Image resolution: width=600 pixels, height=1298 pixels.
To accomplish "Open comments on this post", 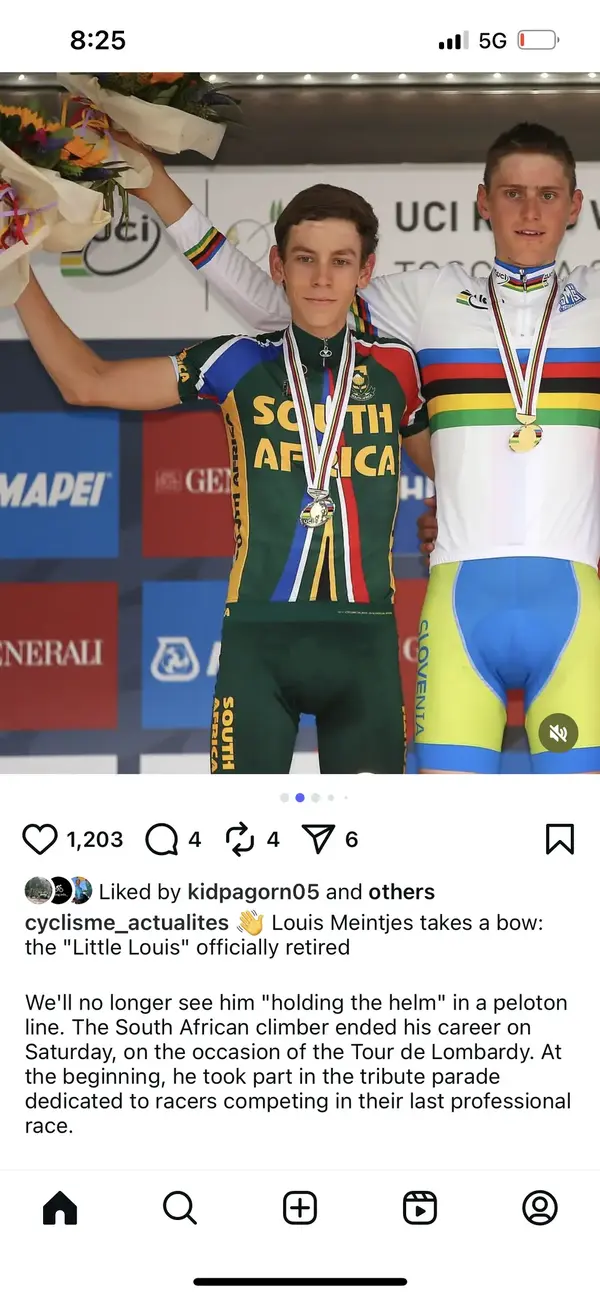I will coord(160,840).
